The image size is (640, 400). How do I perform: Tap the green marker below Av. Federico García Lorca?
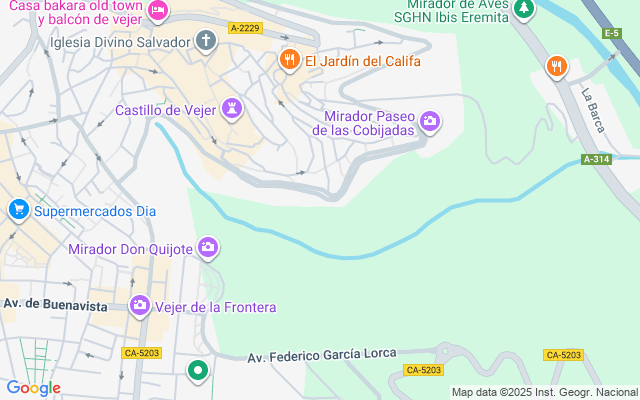pyautogui.click(x=198, y=372)
